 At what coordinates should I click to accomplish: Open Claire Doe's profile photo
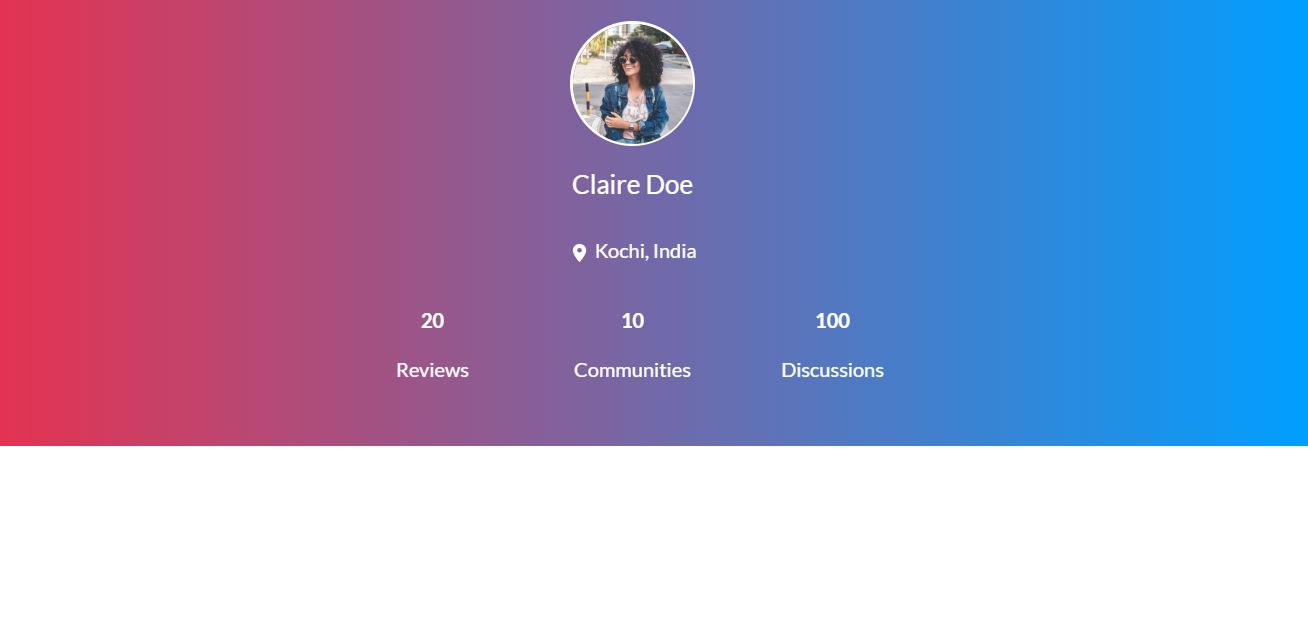[632, 84]
